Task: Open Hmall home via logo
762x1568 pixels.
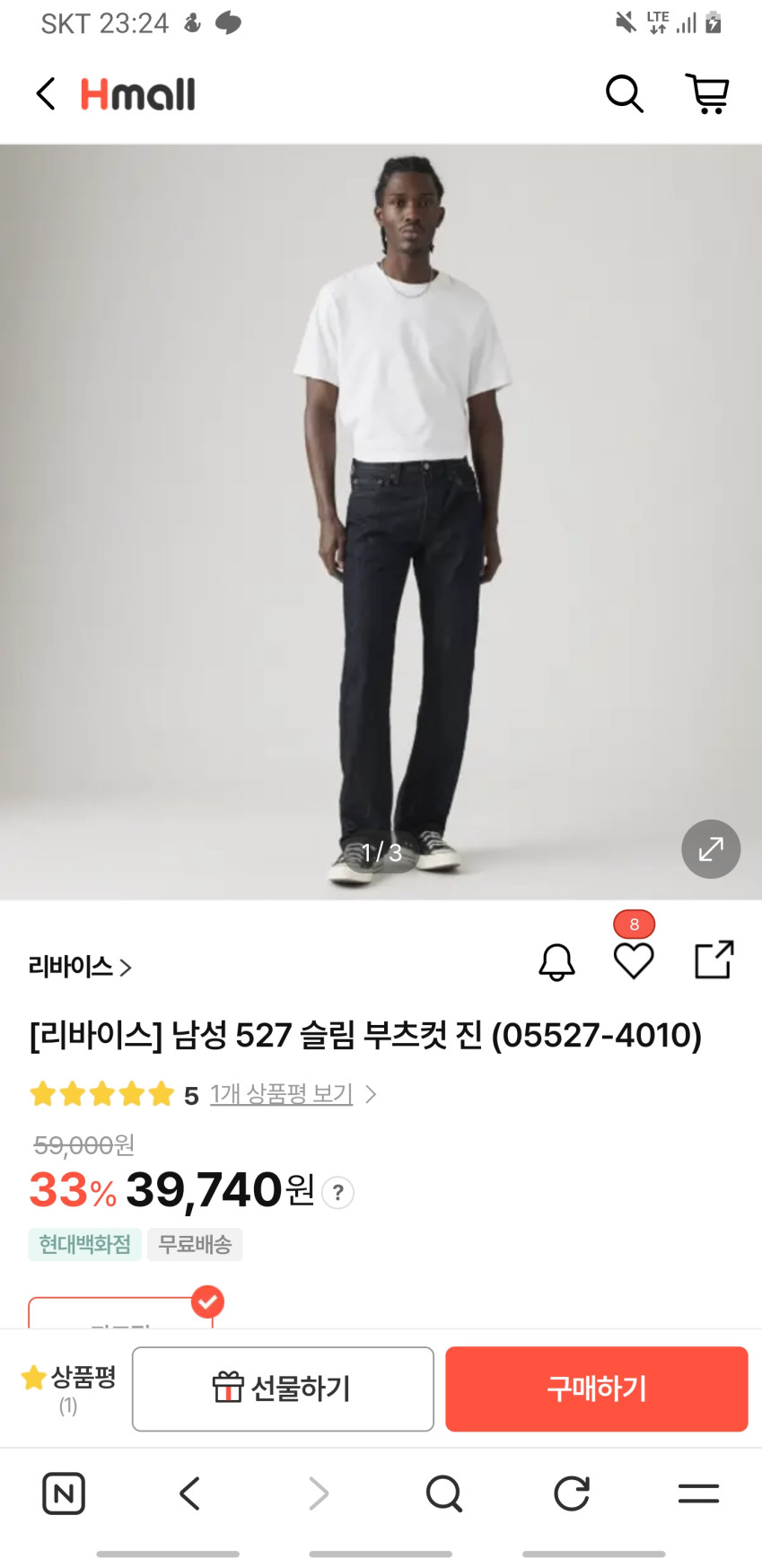Action: 138,94
